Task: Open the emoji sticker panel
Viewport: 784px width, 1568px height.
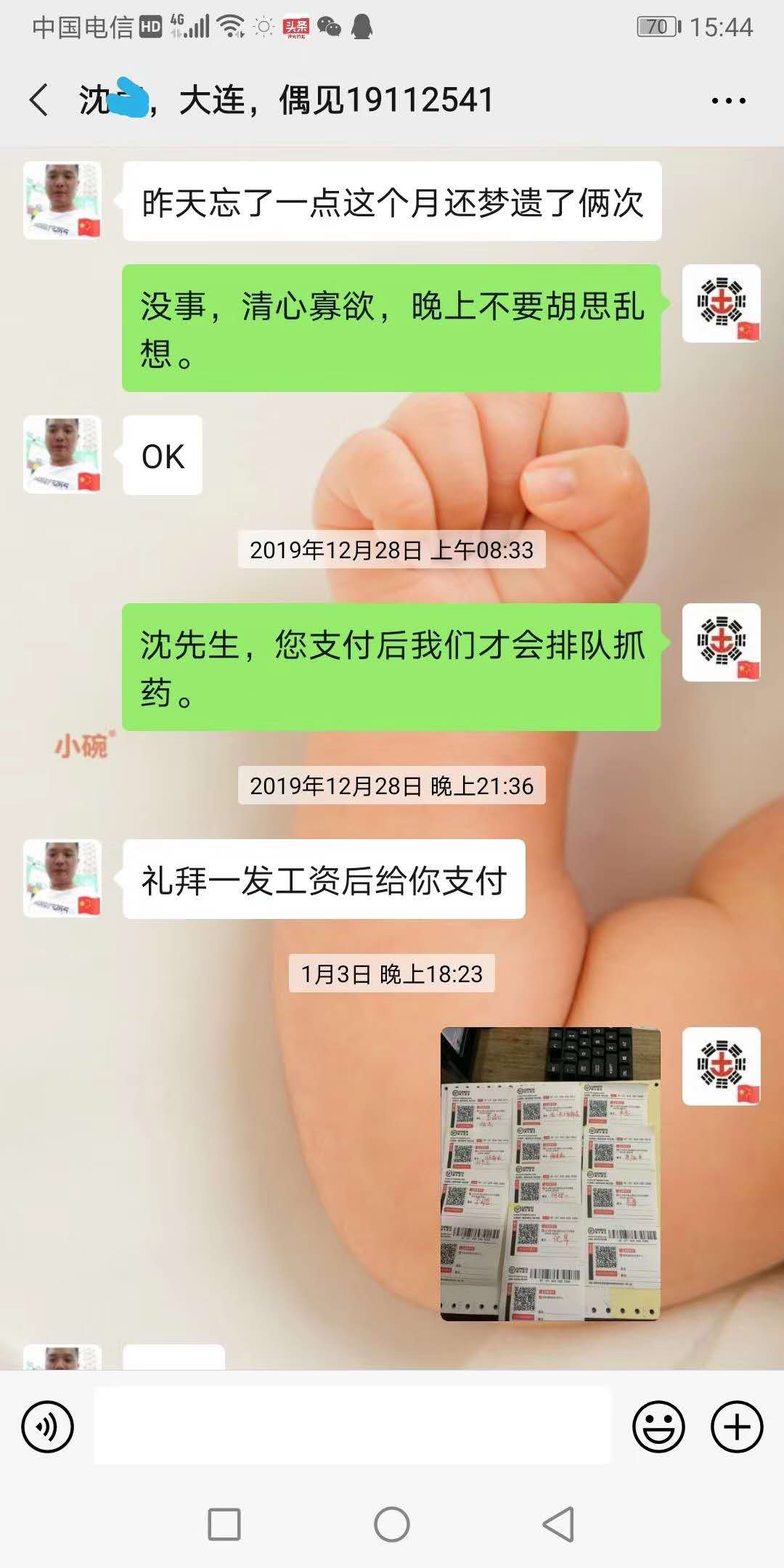Action: pos(658,1426)
